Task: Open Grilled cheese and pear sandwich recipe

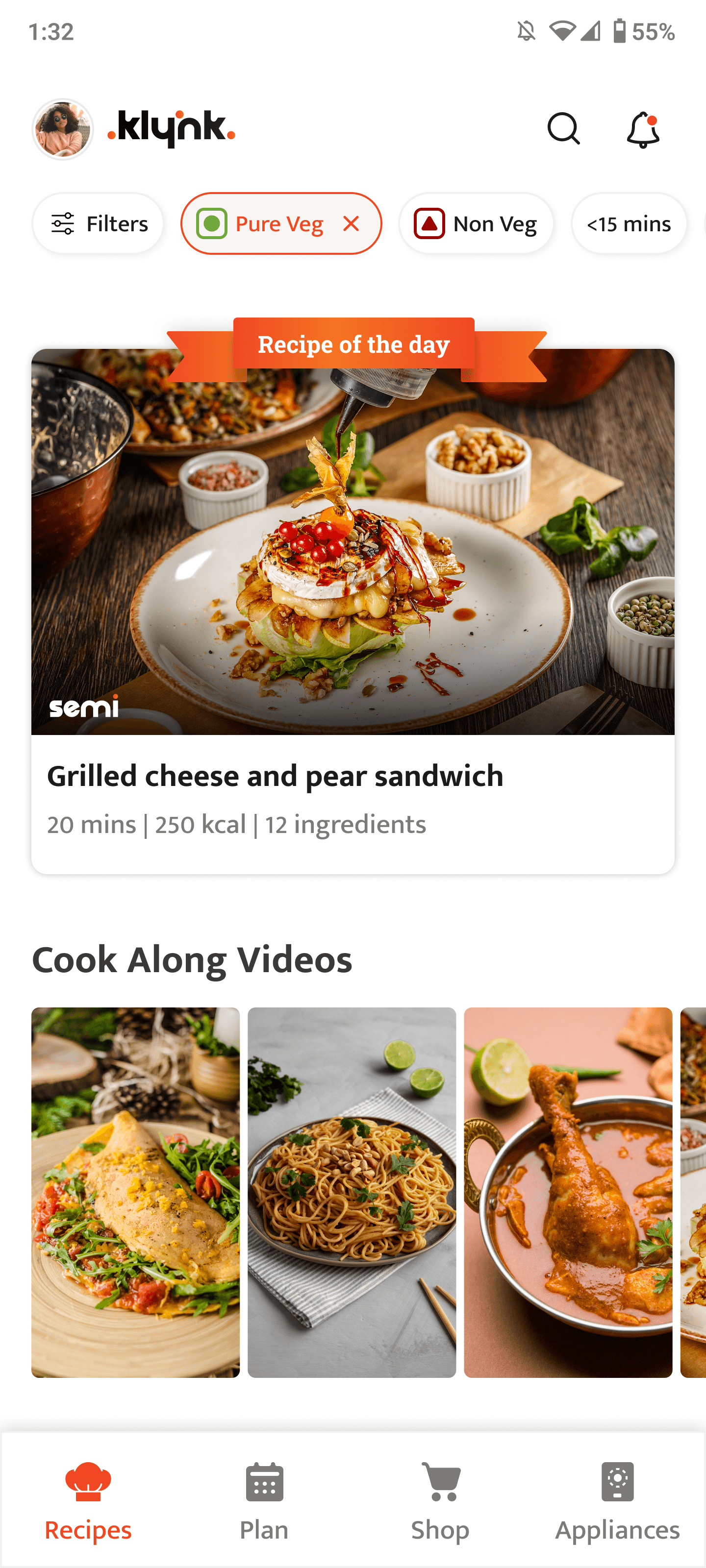Action: (353, 611)
